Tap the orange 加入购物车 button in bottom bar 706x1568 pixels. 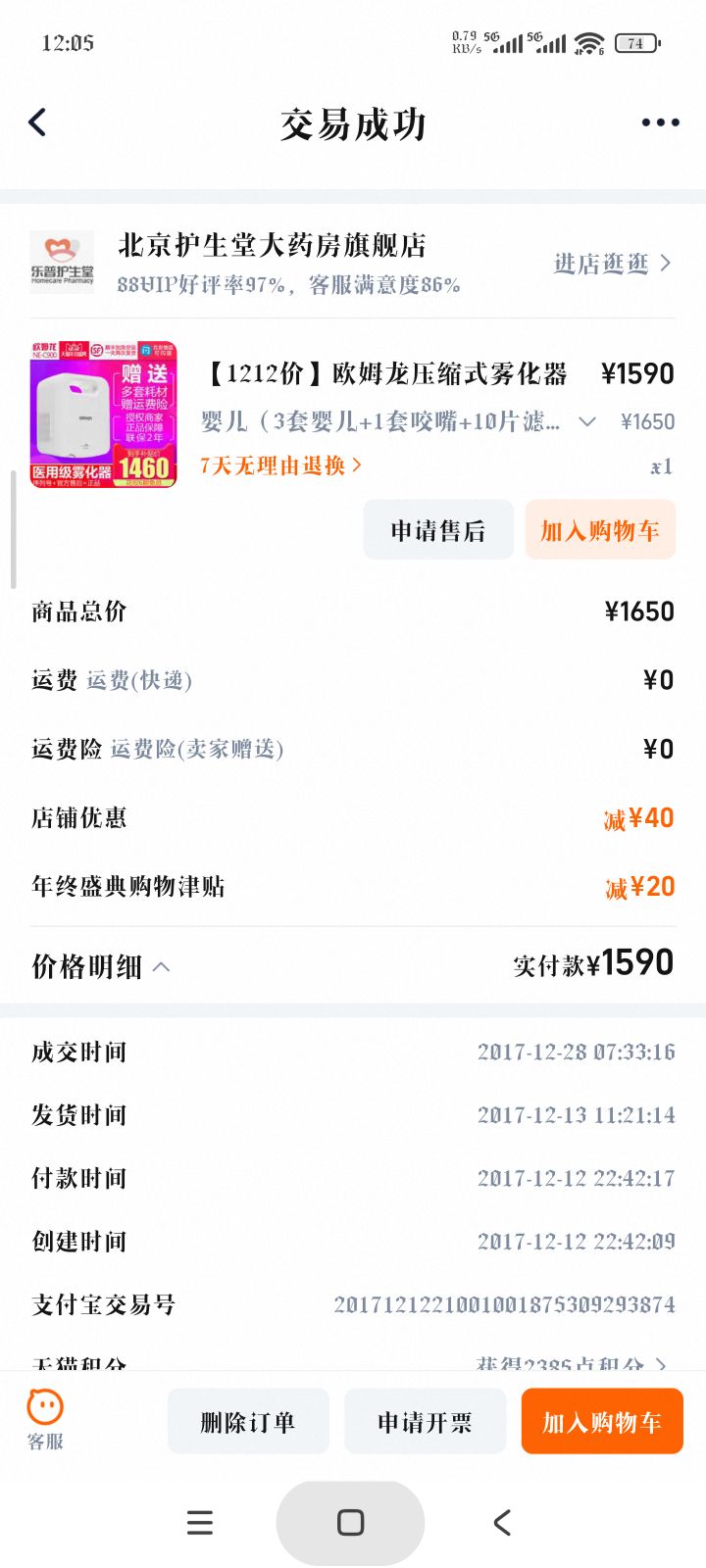click(x=601, y=1421)
